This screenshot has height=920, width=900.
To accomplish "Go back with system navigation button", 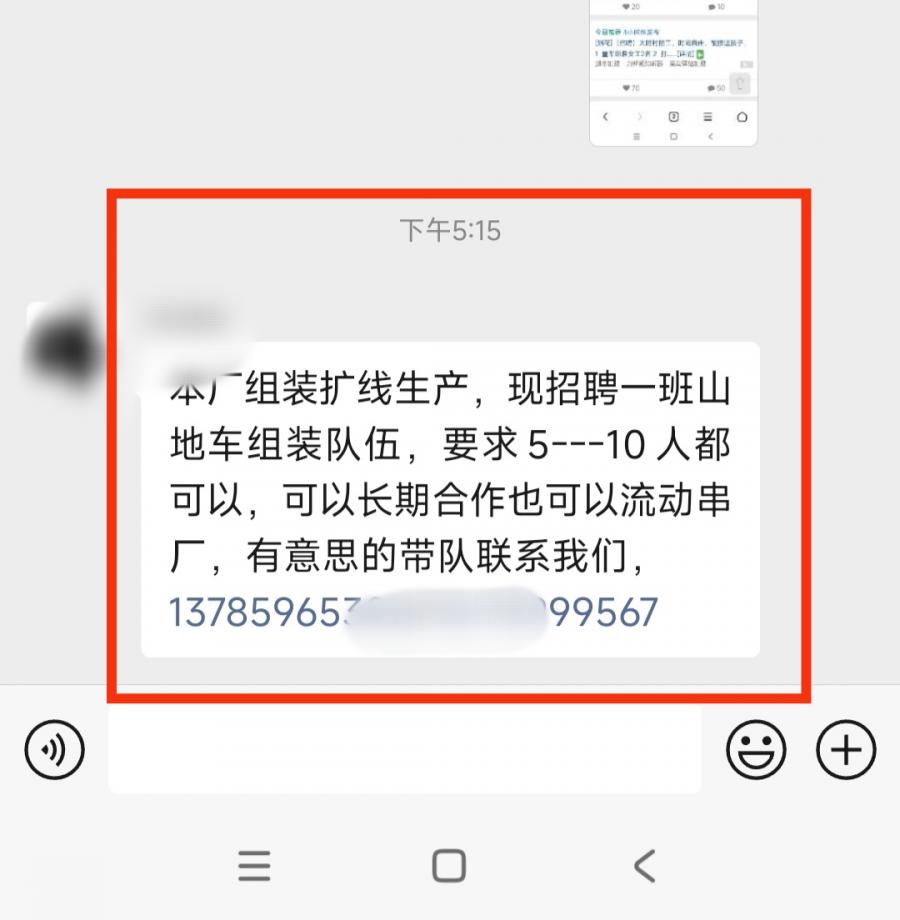I will coord(645,865).
